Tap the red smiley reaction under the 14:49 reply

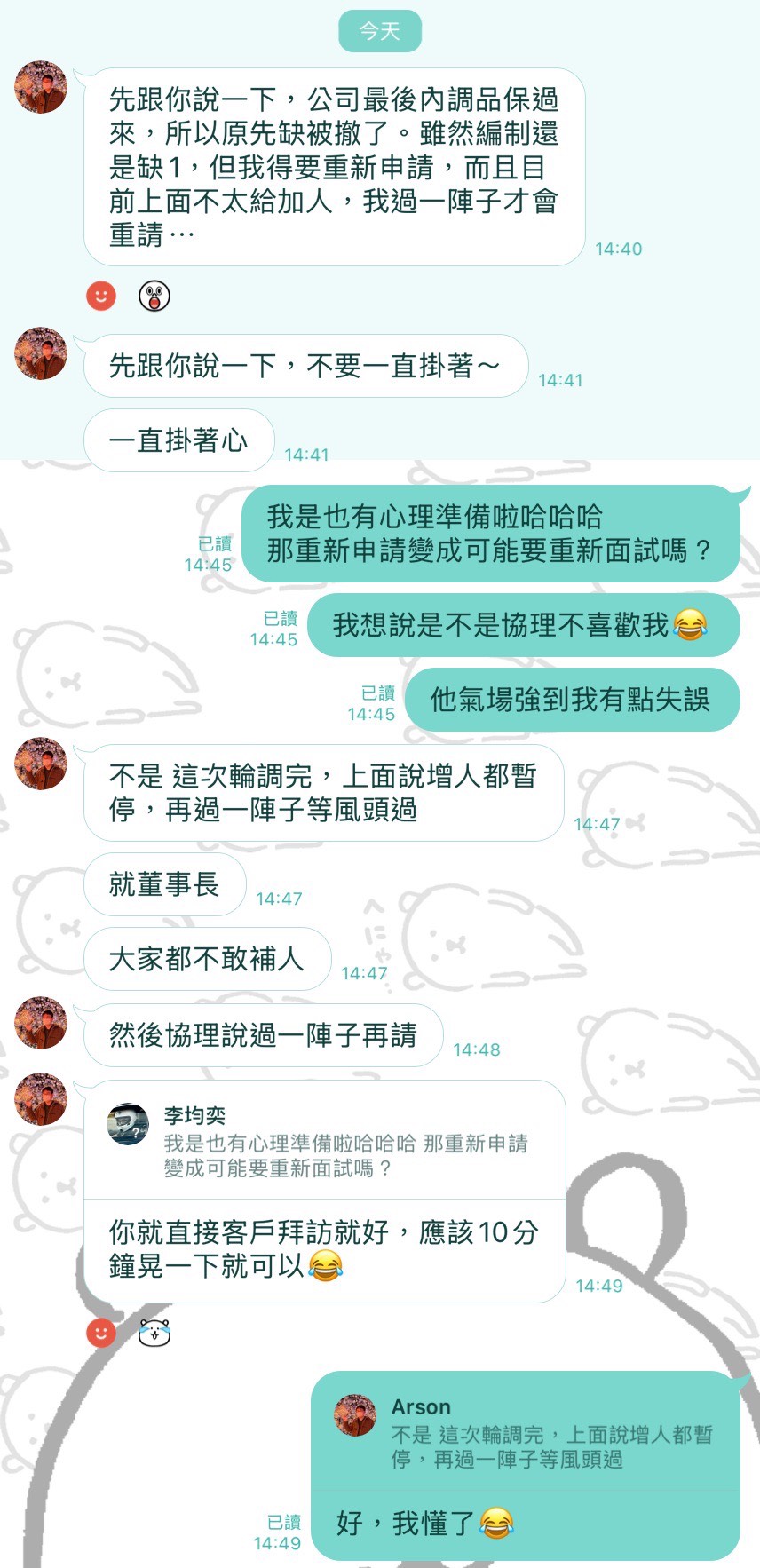coord(101,1332)
